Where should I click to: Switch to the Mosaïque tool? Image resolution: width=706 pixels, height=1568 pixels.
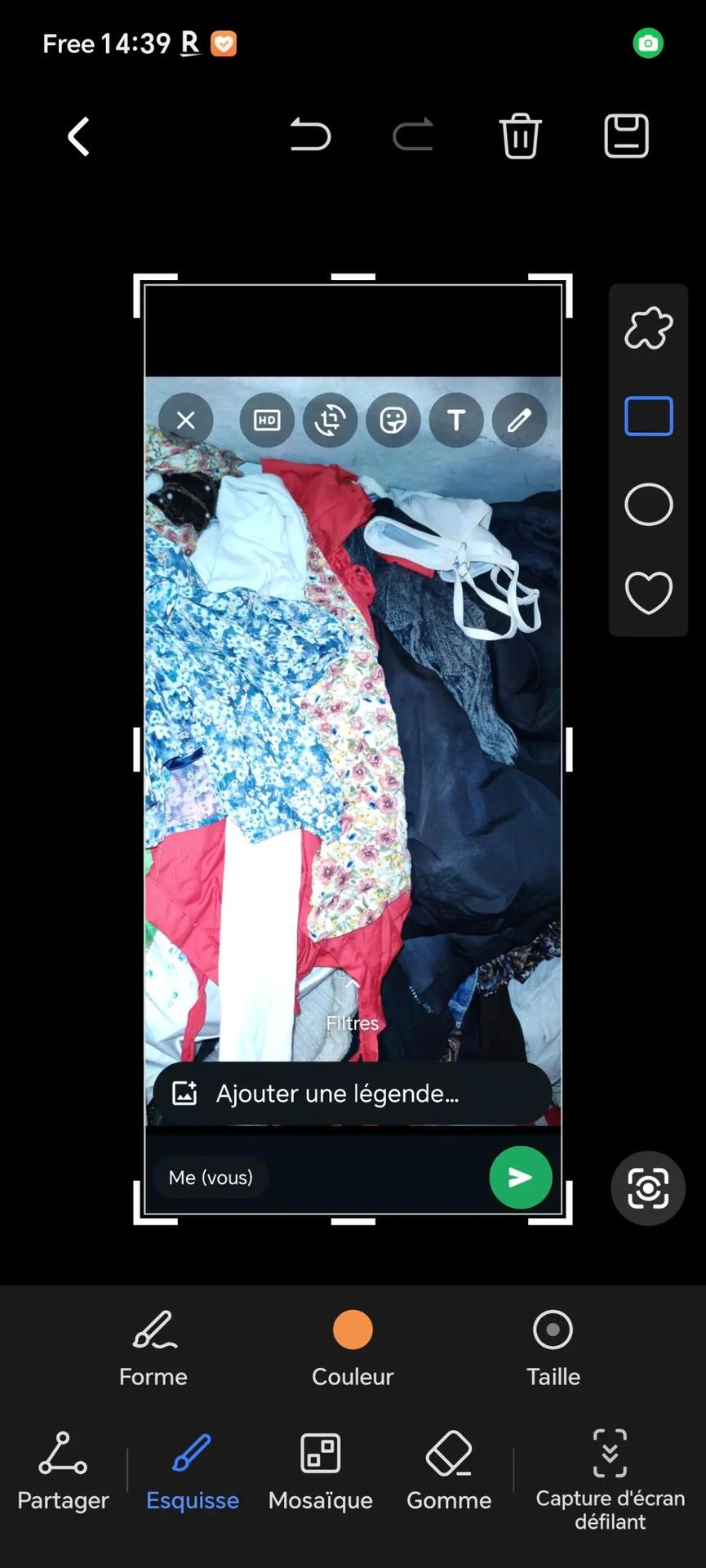pyautogui.click(x=320, y=1472)
